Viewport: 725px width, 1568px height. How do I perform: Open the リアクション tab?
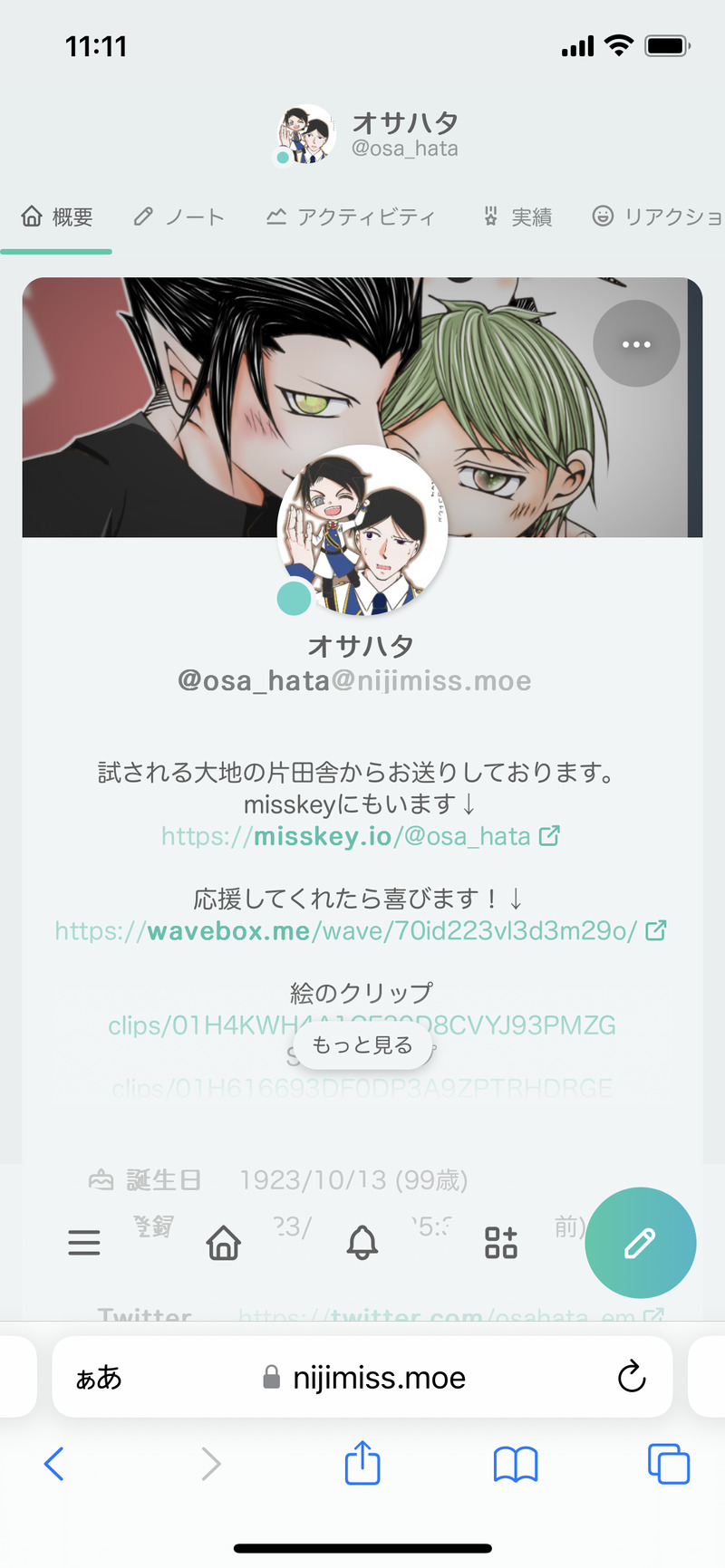[x=658, y=217]
